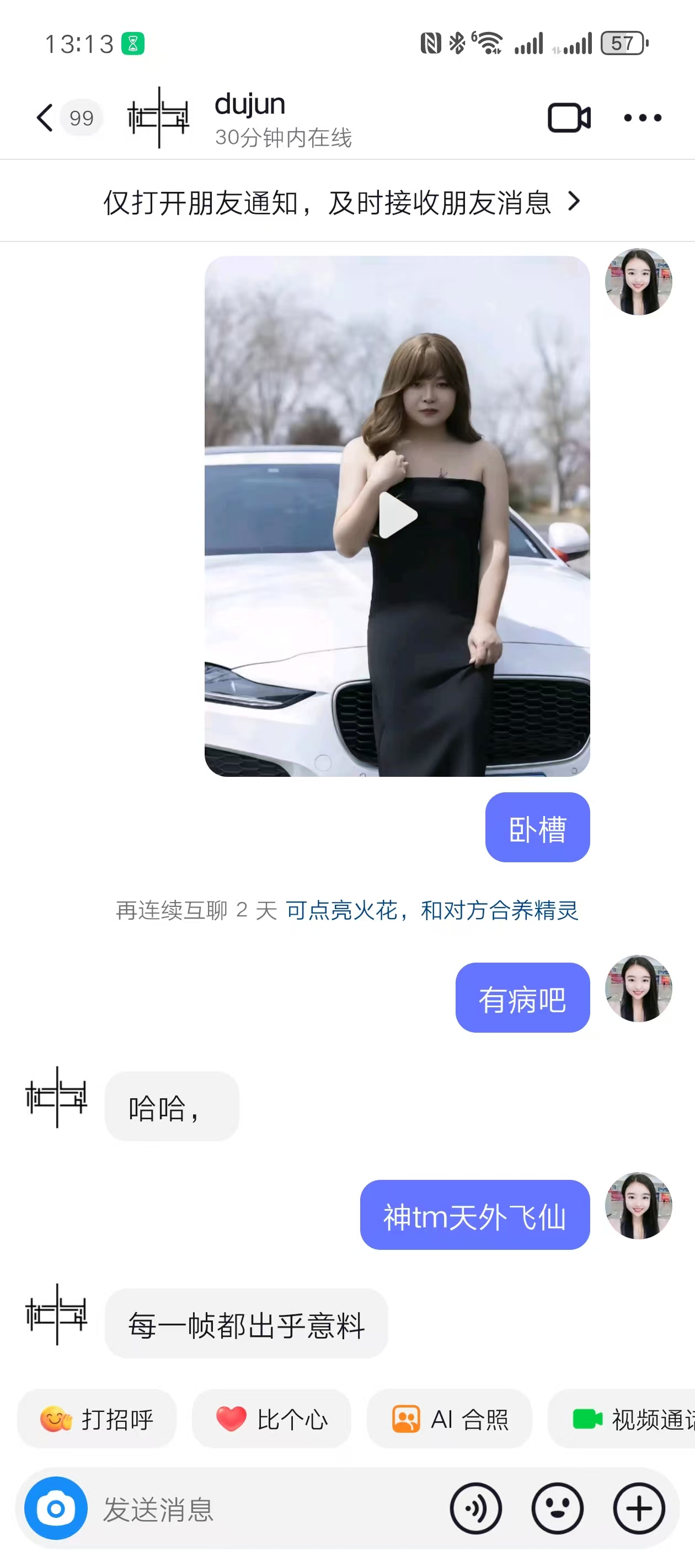Open the three-dot more options menu
This screenshot has width=695, height=1568.
pyautogui.click(x=642, y=117)
